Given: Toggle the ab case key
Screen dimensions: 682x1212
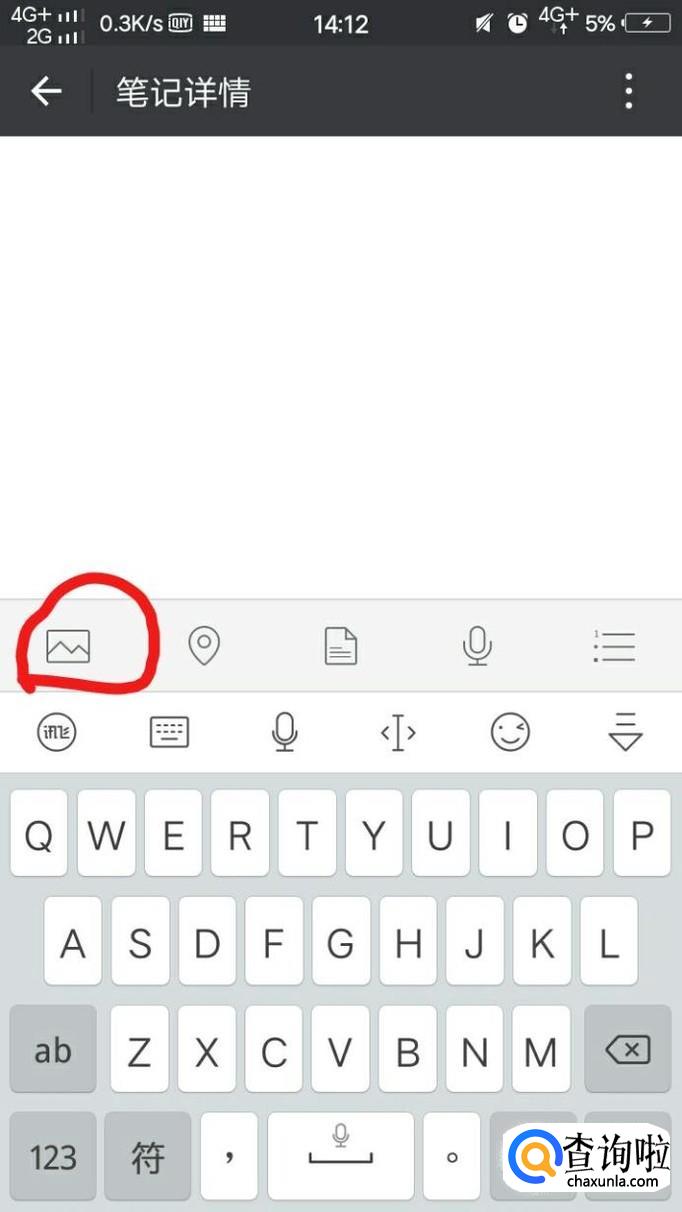Looking at the screenshot, I should click(x=53, y=1050).
